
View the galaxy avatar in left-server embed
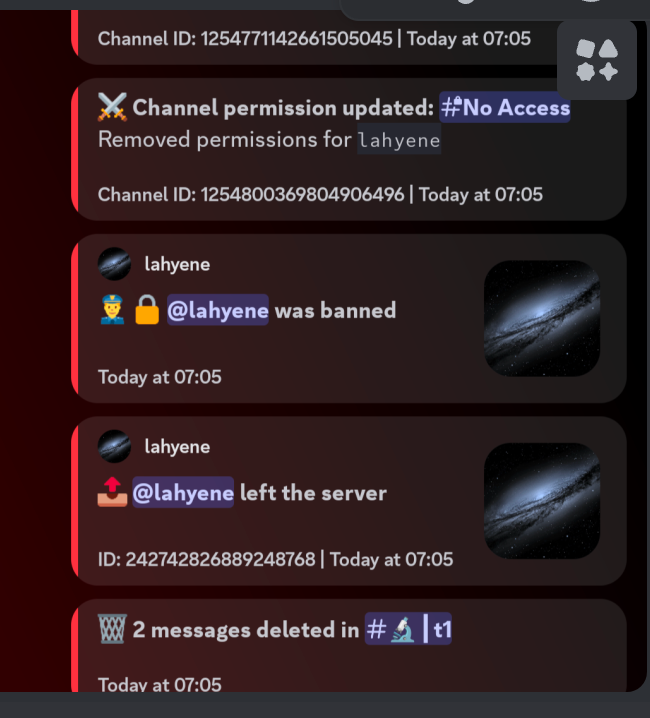pos(541,500)
